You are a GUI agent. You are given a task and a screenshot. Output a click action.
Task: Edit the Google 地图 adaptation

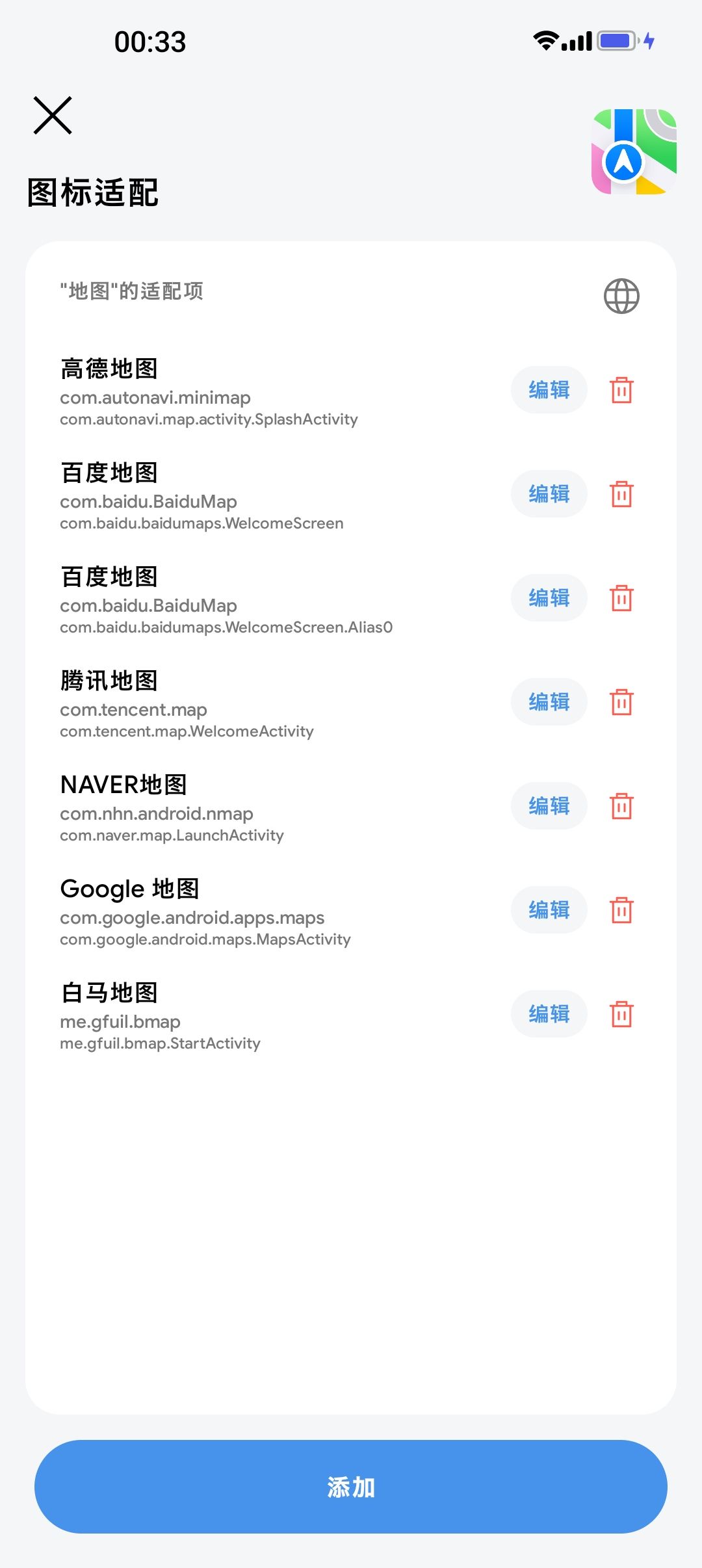pos(549,910)
